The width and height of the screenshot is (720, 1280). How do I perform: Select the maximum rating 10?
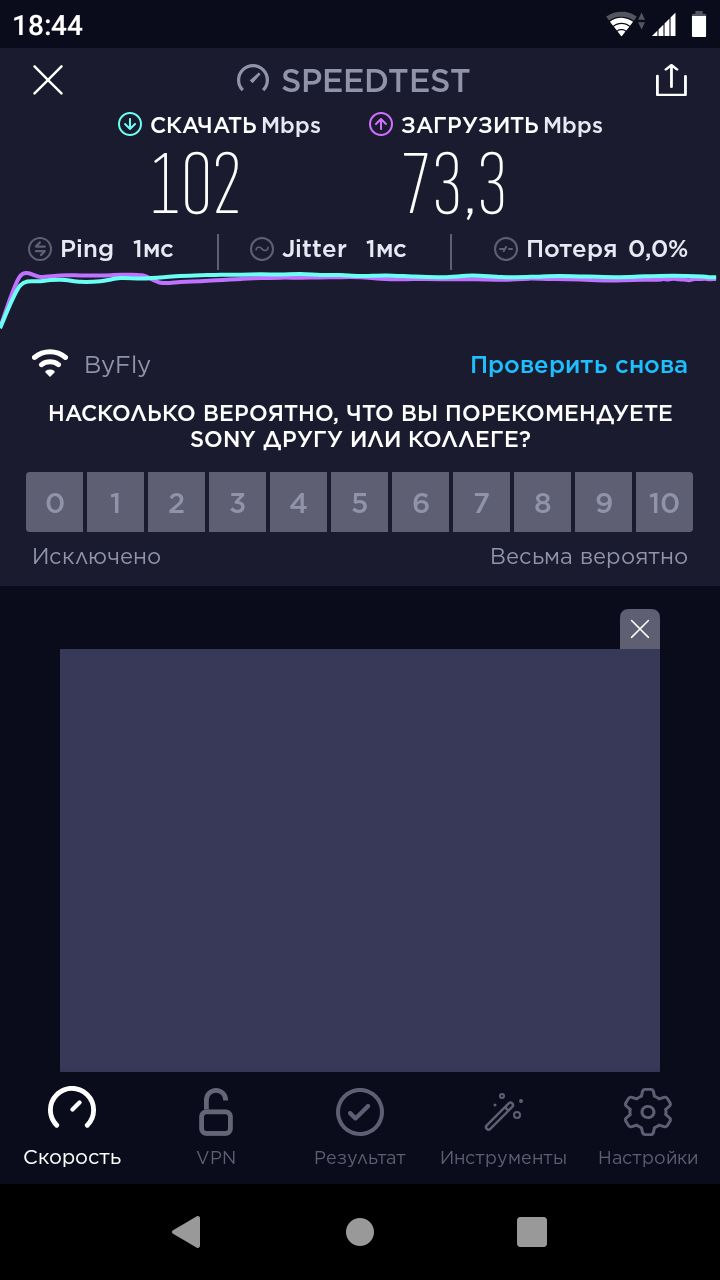(x=664, y=502)
